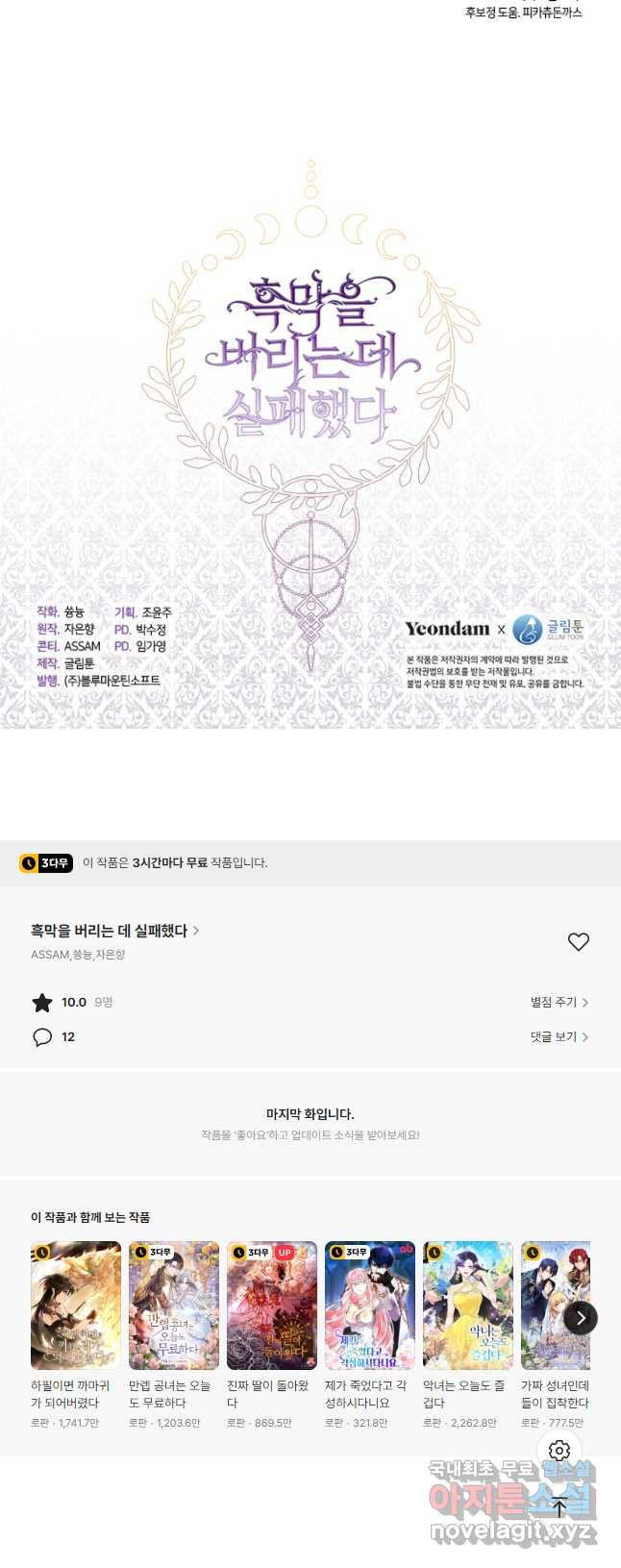Jump to top with the up arrow

point(559,1506)
